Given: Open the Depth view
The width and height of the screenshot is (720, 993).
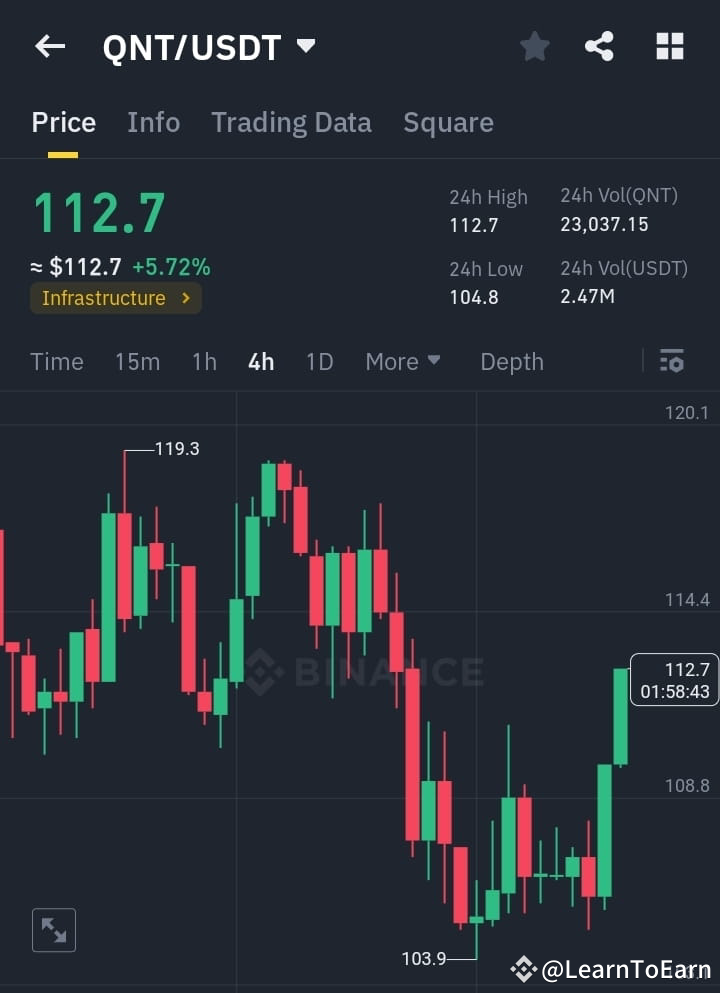Looking at the screenshot, I should point(511,361).
